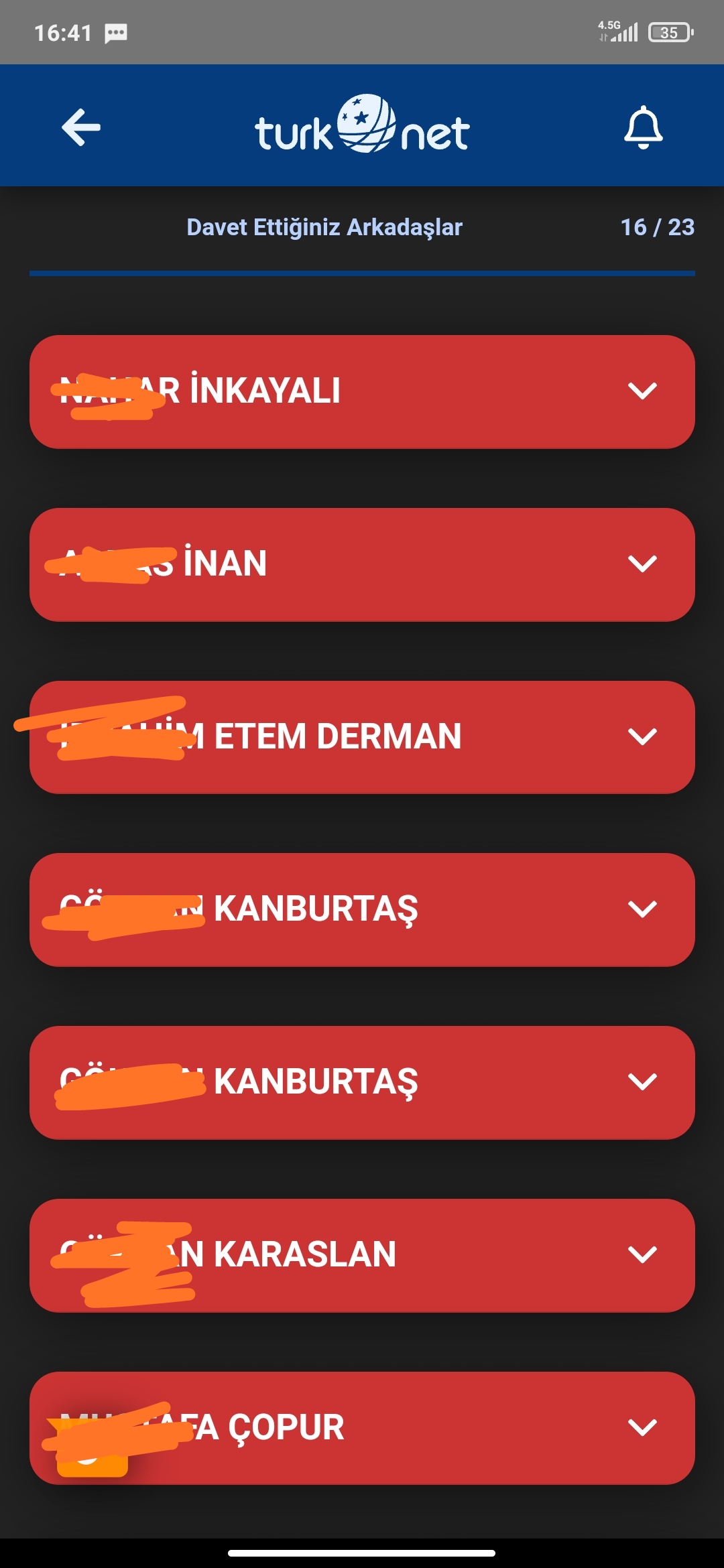Viewport: 724px width, 1568px height.
Task: Expand the ETEM DERMAN card
Action: (x=362, y=737)
